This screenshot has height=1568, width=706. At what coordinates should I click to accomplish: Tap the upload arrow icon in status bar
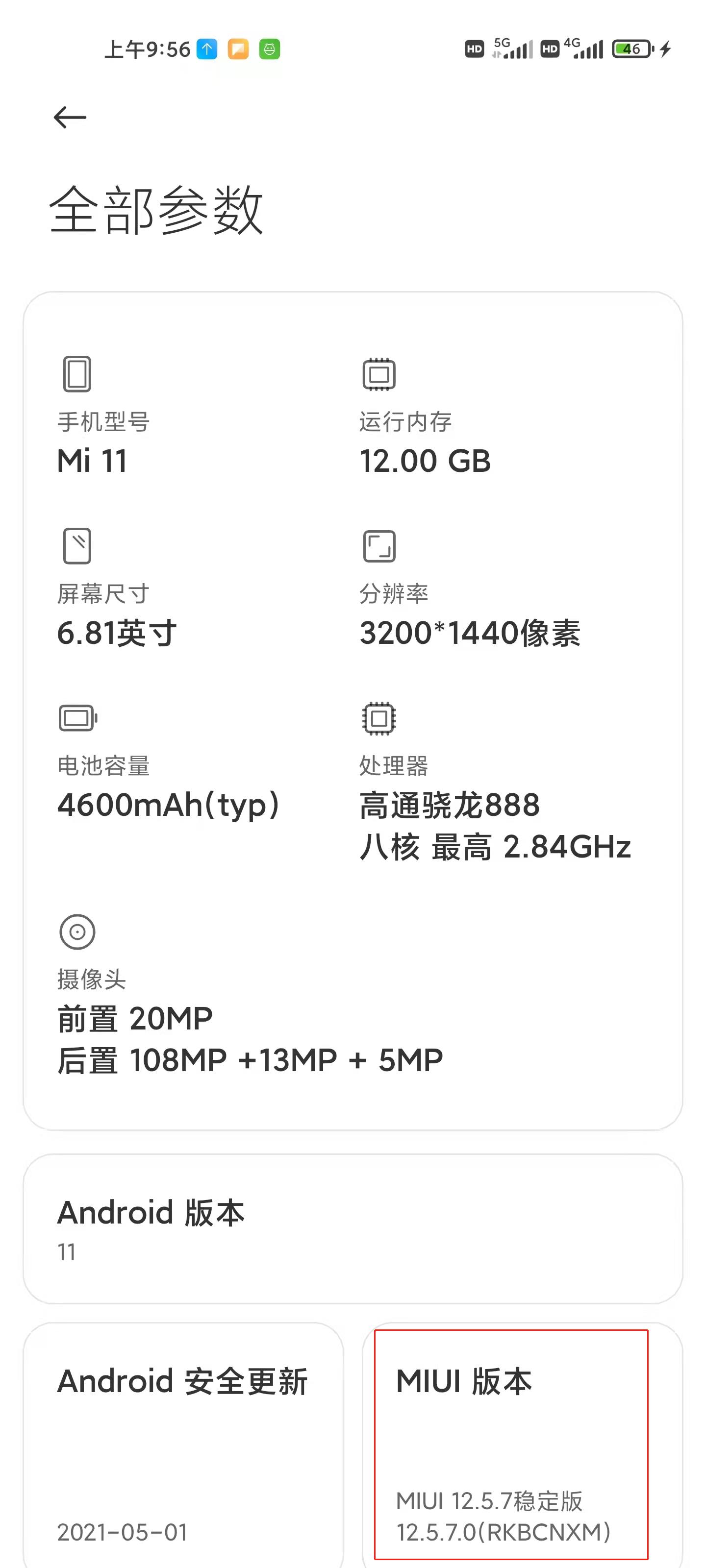207,49
